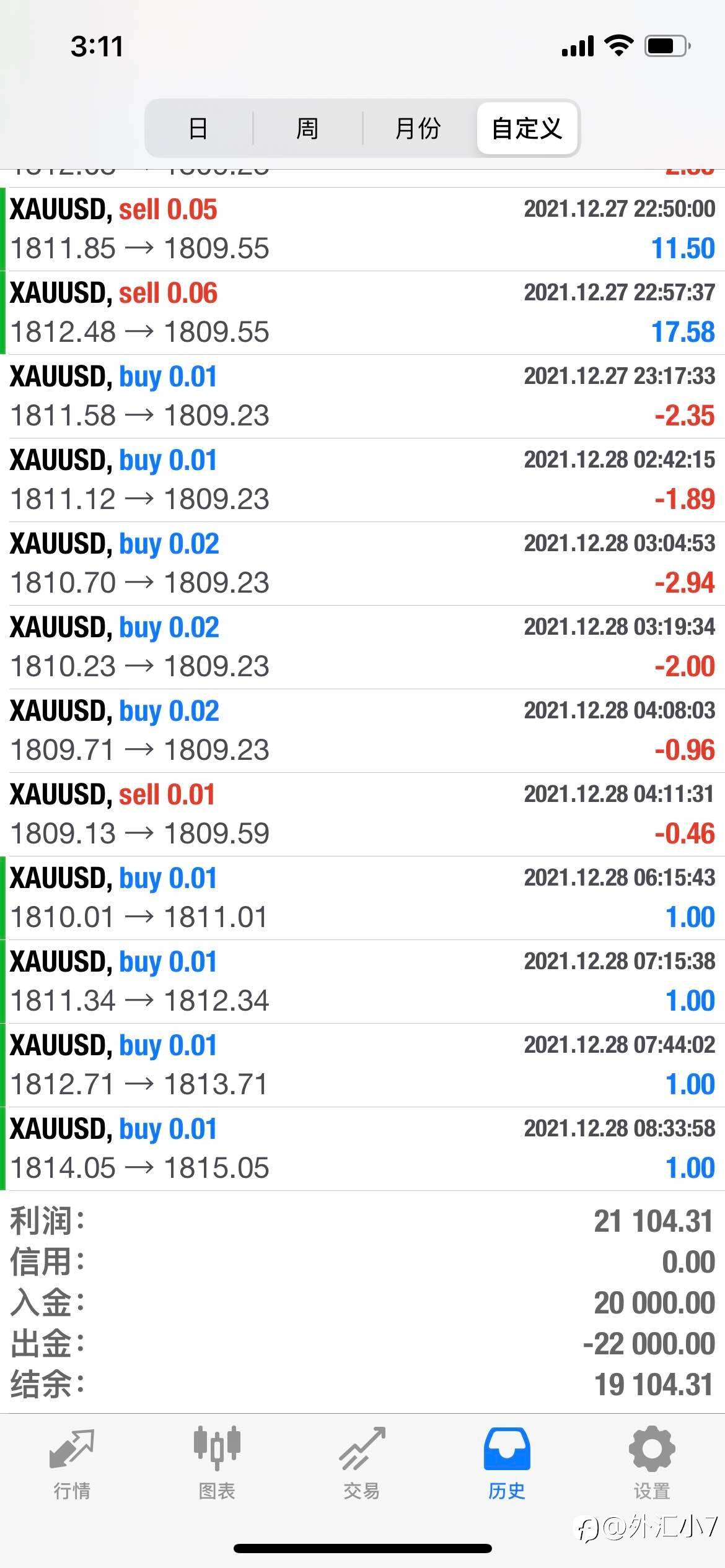Switch to the 日 period tab

tap(198, 128)
